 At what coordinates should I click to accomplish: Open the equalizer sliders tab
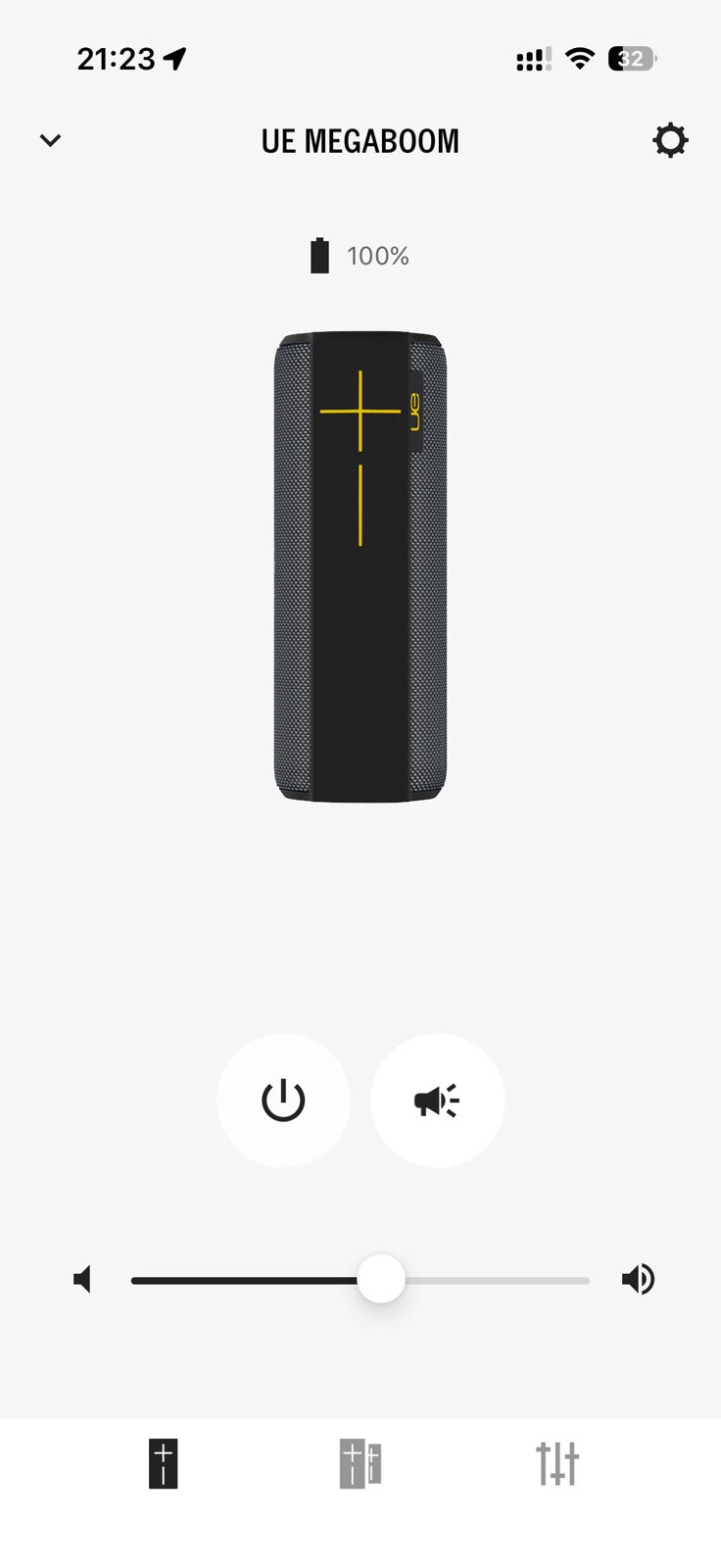[557, 1463]
